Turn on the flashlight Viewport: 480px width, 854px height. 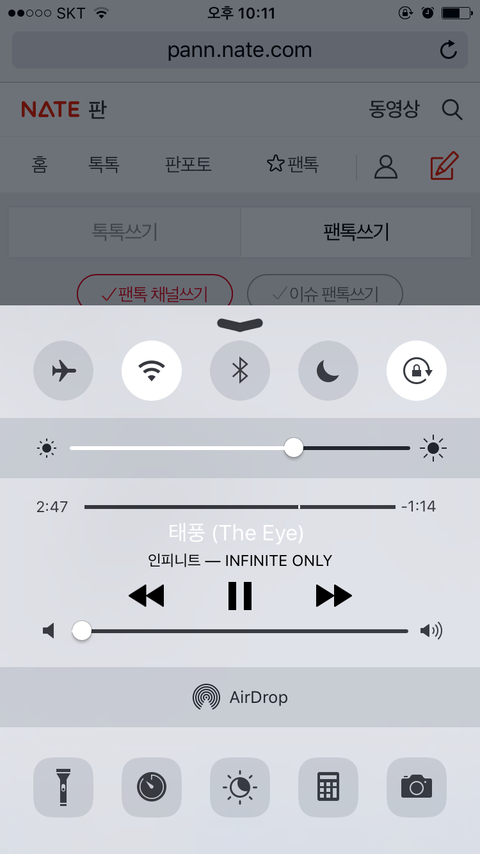[x=63, y=787]
